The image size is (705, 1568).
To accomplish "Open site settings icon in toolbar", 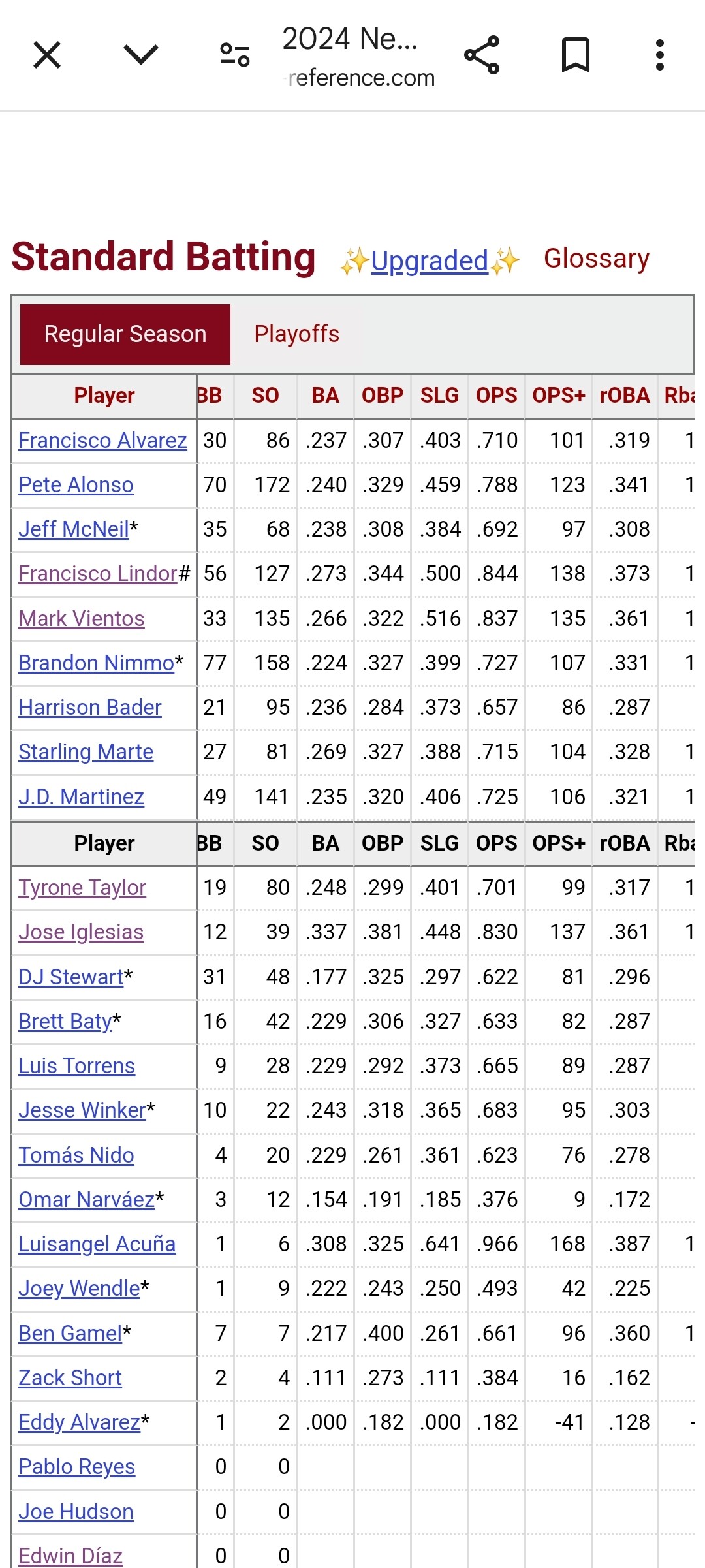I will [235, 55].
